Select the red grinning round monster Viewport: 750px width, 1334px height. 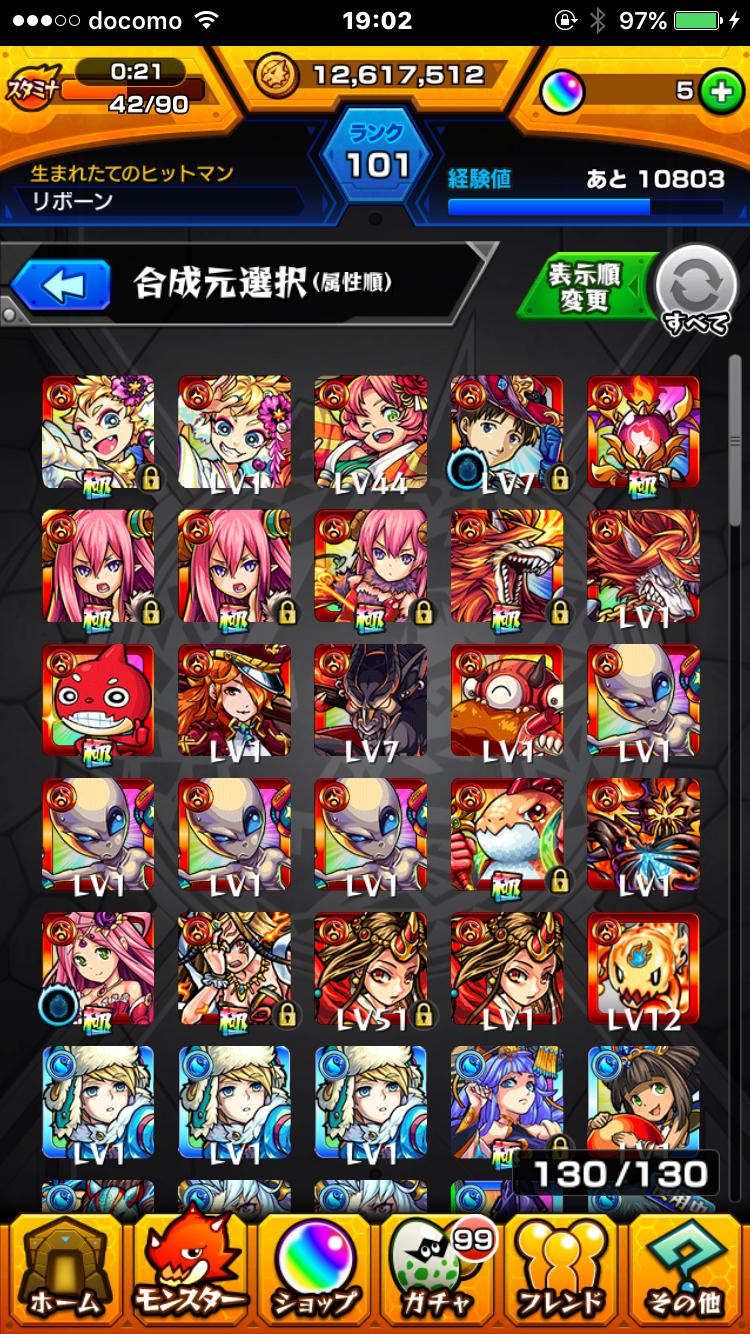[x=98, y=700]
